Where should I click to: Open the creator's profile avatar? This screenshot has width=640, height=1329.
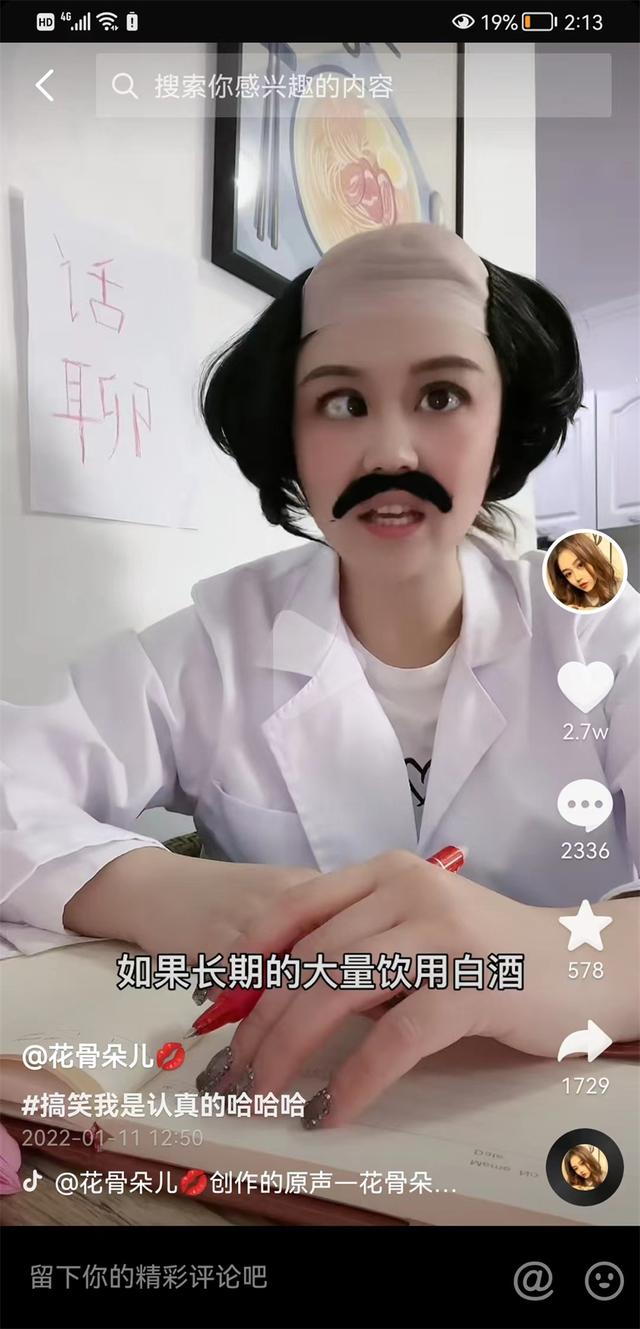[x=584, y=572]
